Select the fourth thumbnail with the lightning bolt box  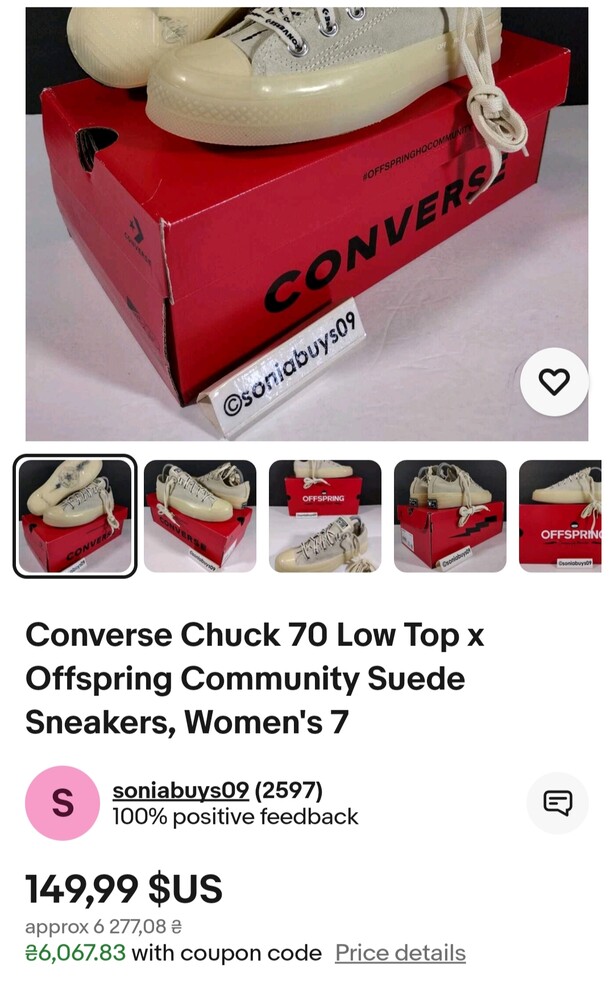tap(450, 516)
